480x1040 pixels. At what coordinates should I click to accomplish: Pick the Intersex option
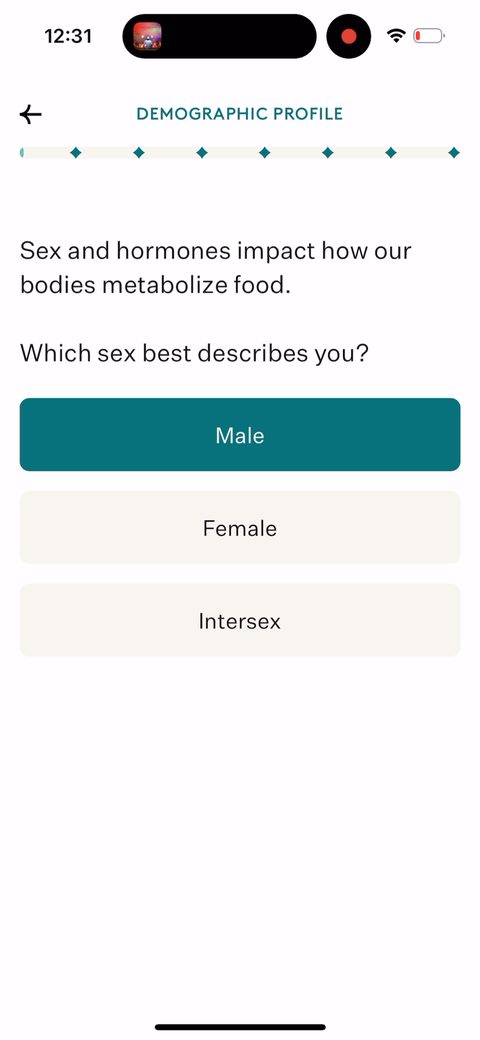[240, 620]
